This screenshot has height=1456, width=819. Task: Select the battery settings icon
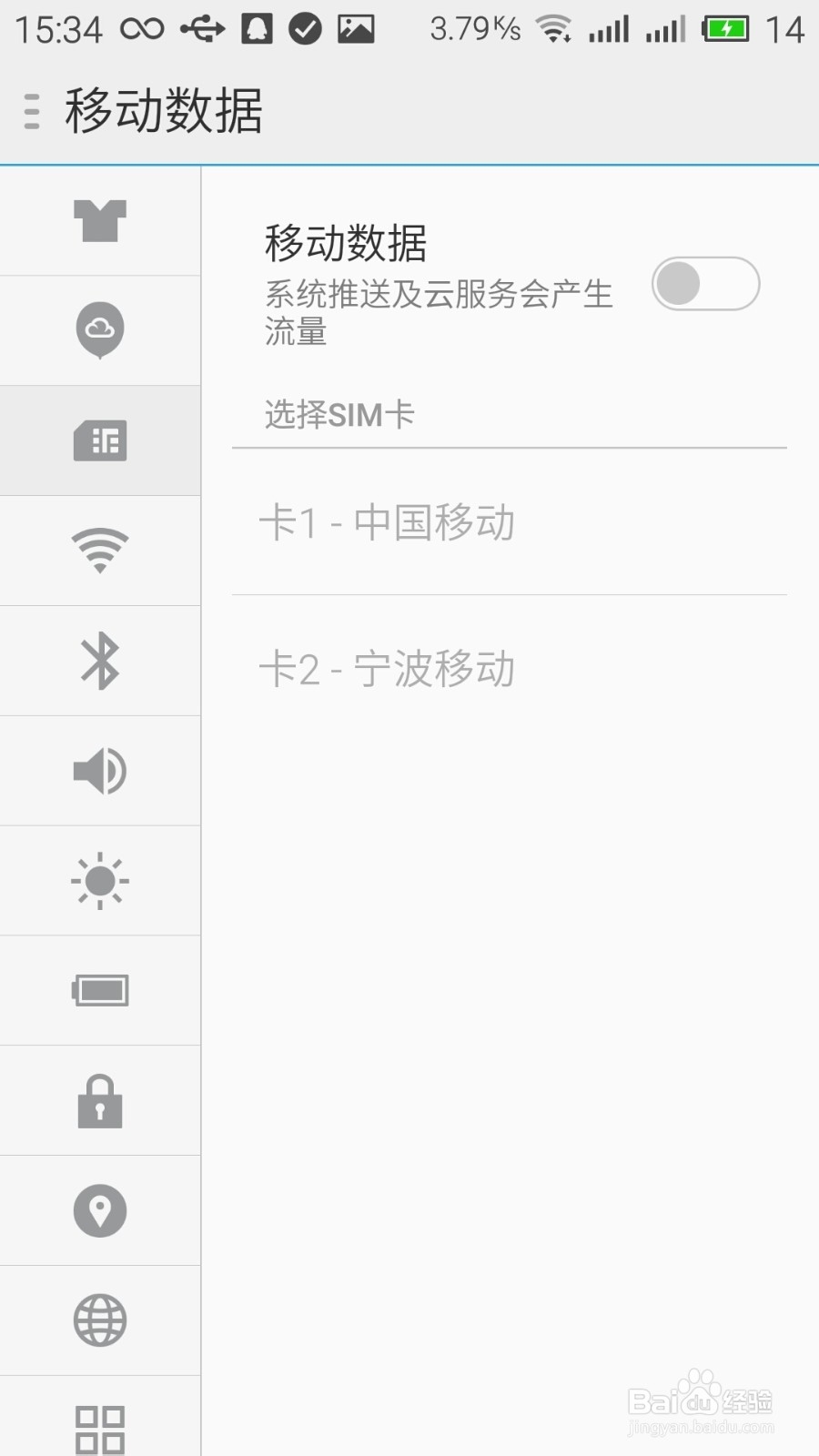pyautogui.click(x=100, y=990)
